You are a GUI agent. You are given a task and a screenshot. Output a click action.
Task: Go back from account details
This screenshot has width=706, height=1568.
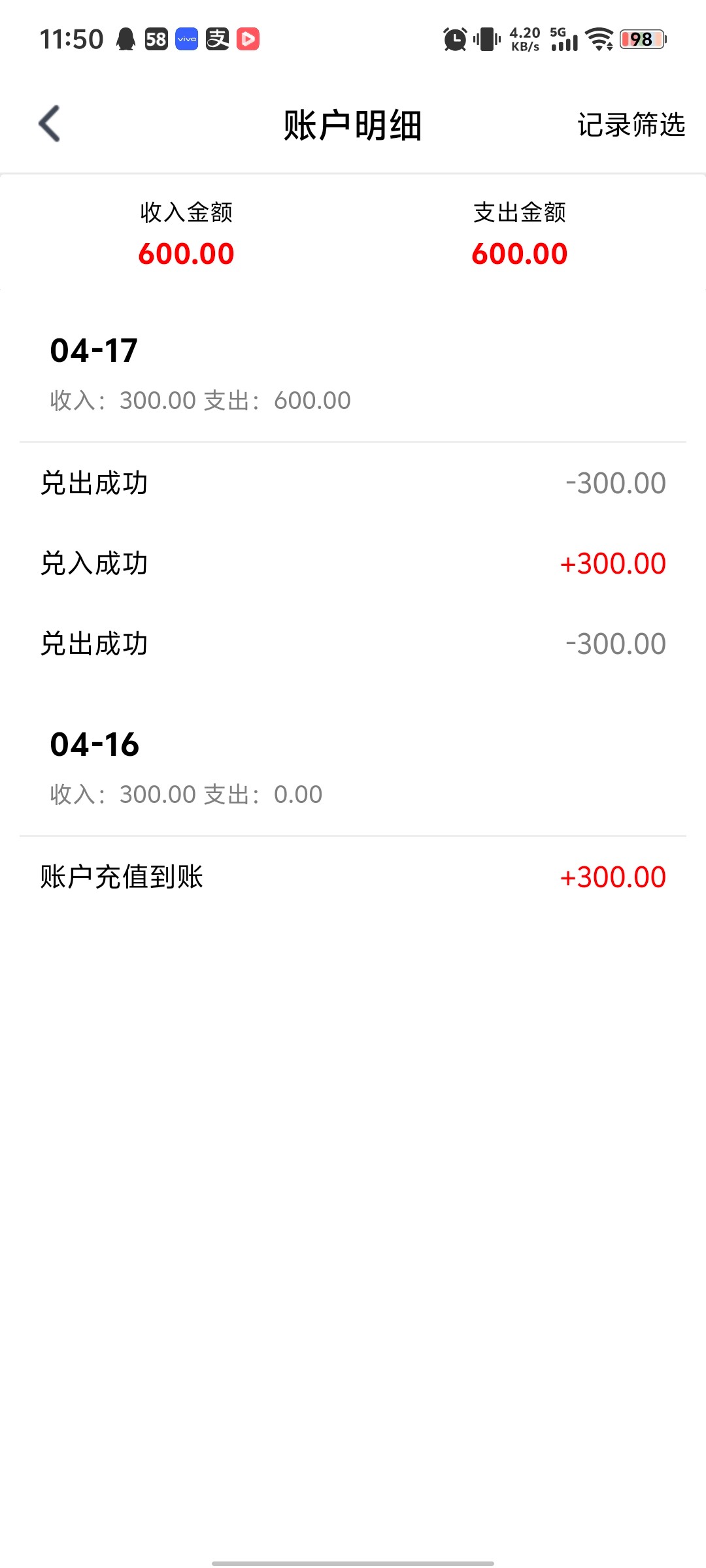(50, 123)
